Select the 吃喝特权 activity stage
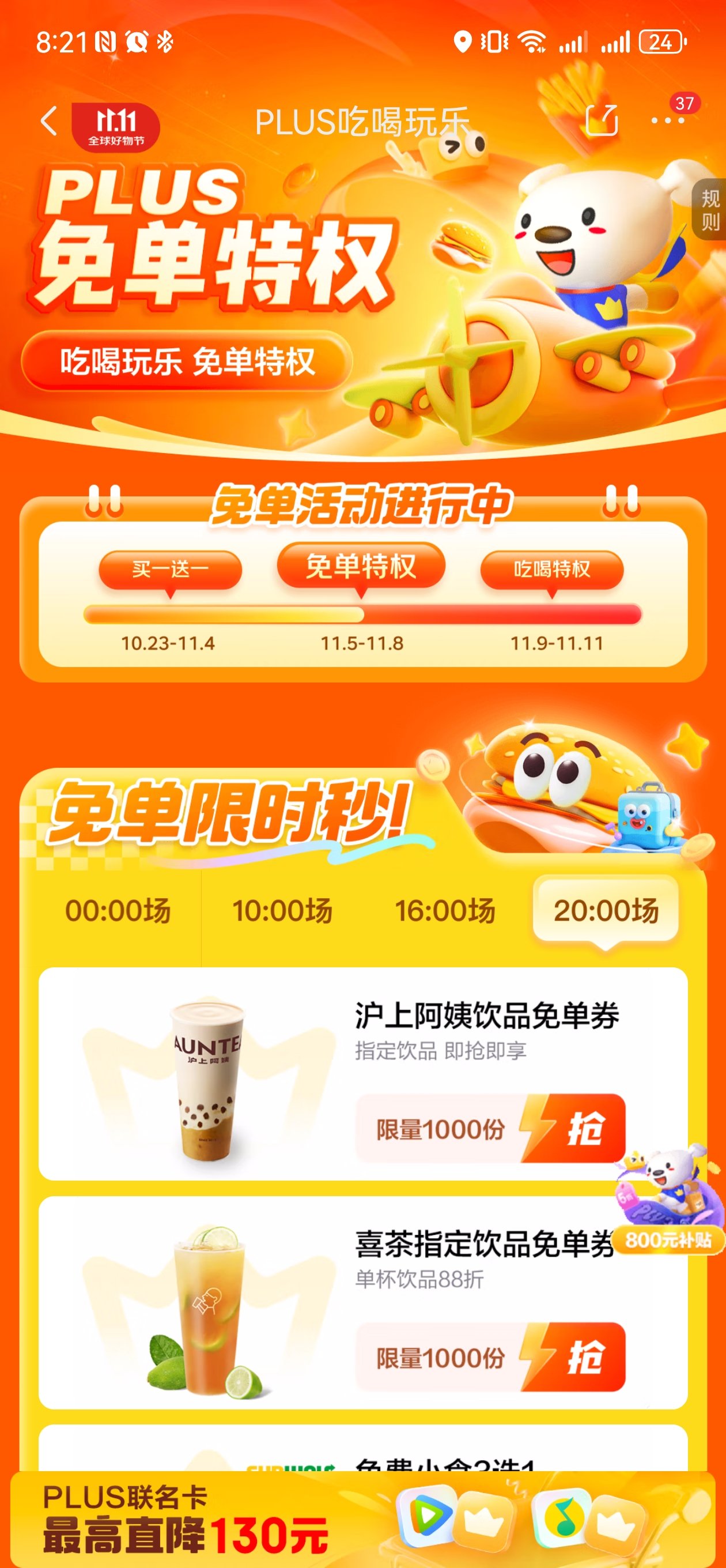The image size is (726, 1568). tap(552, 570)
